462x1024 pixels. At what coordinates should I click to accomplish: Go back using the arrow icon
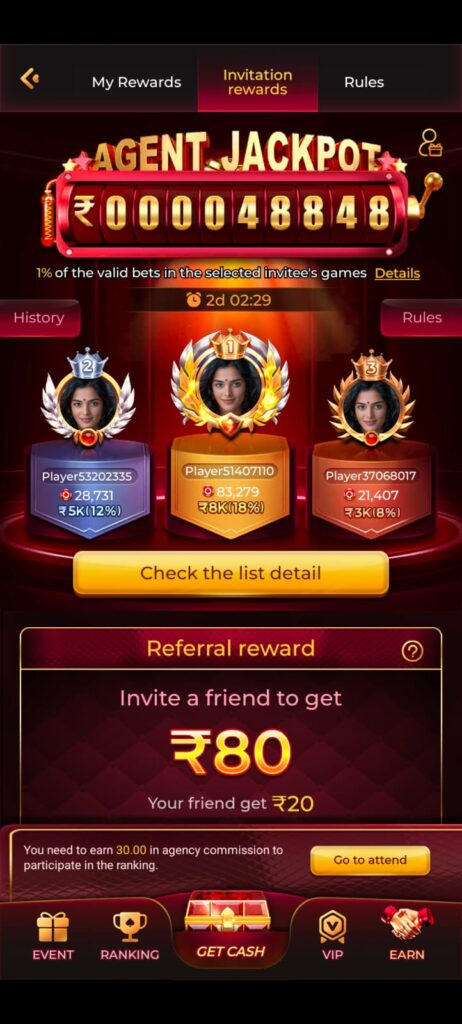pos(30,79)
